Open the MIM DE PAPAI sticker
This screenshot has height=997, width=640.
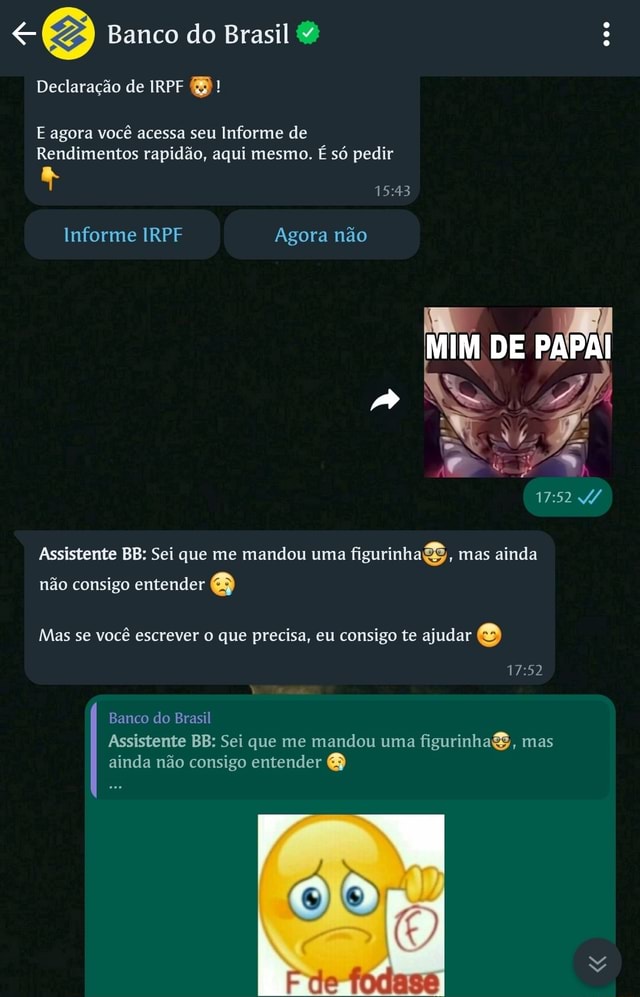click(x=517, y=392)
